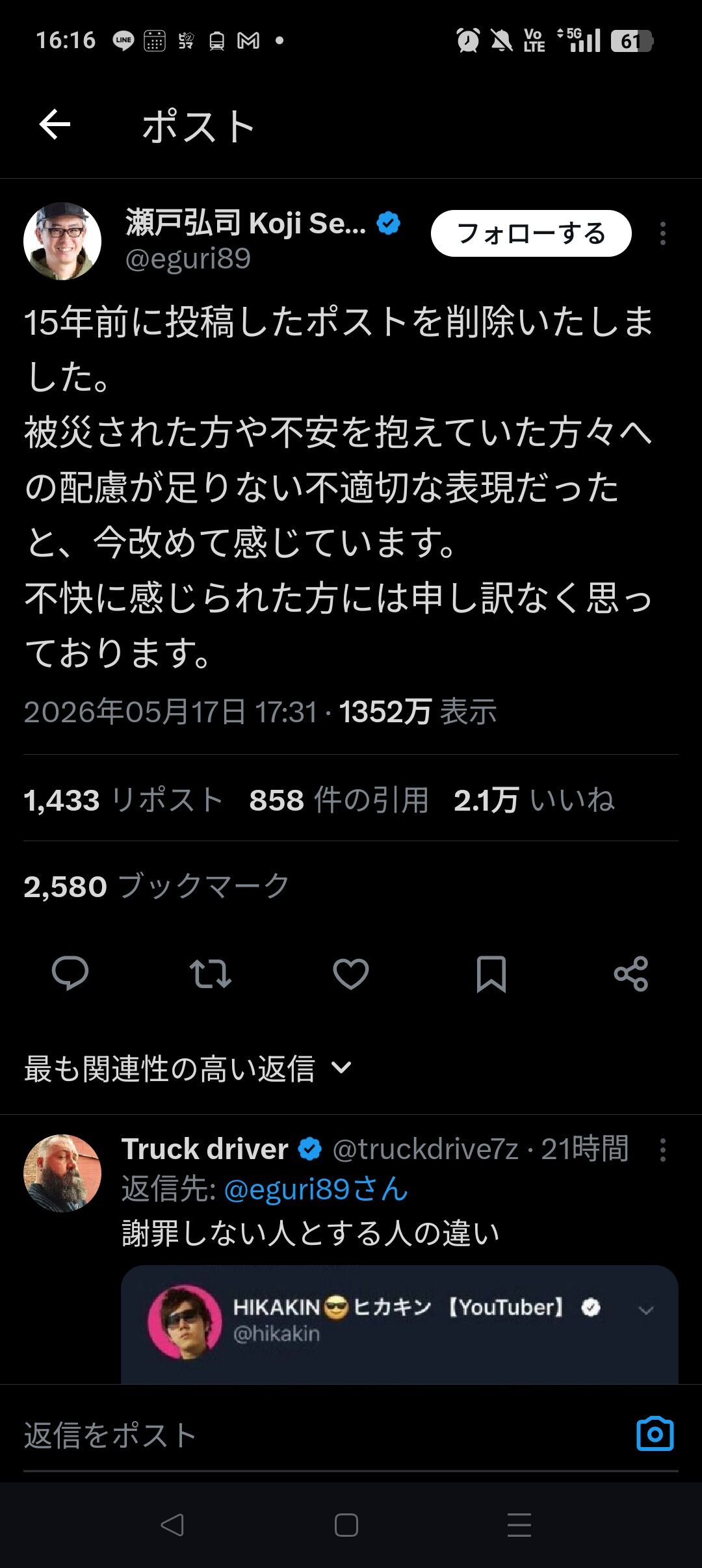The height and width of the screenshot is (1568, 702).
Task: View the 2.1万 いいね list
Action: (x=534, y=800)
